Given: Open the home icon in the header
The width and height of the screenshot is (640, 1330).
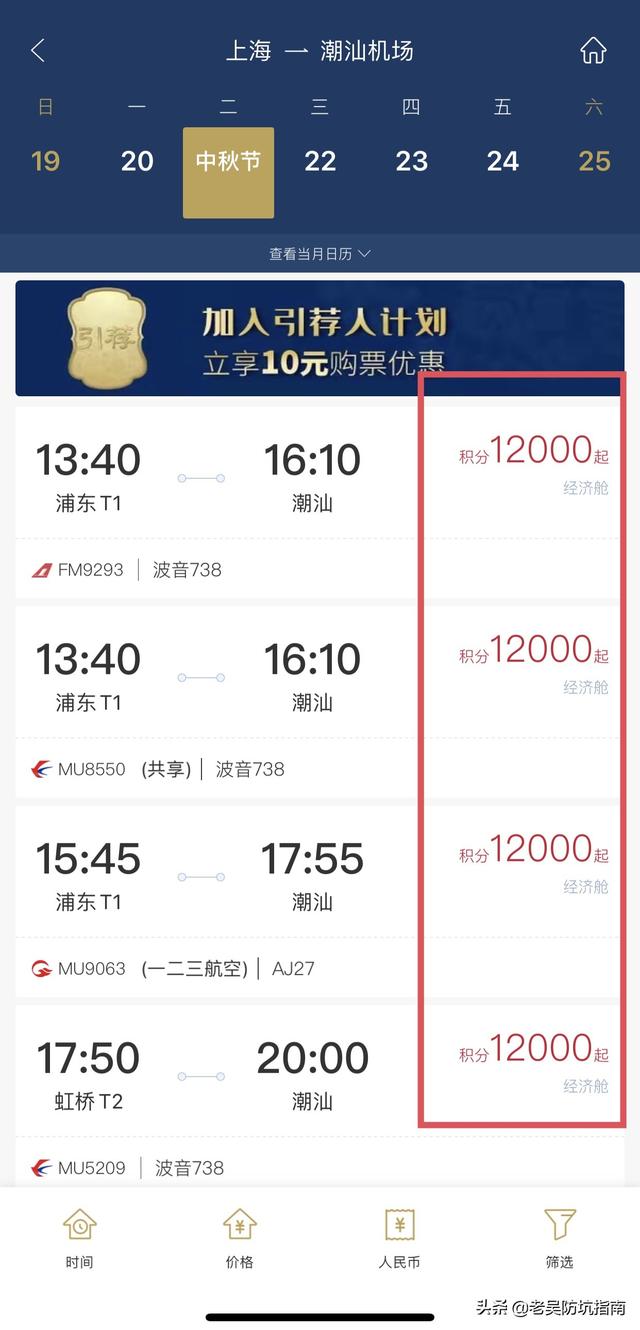Looking at the screenshot, I should [593, 50].
